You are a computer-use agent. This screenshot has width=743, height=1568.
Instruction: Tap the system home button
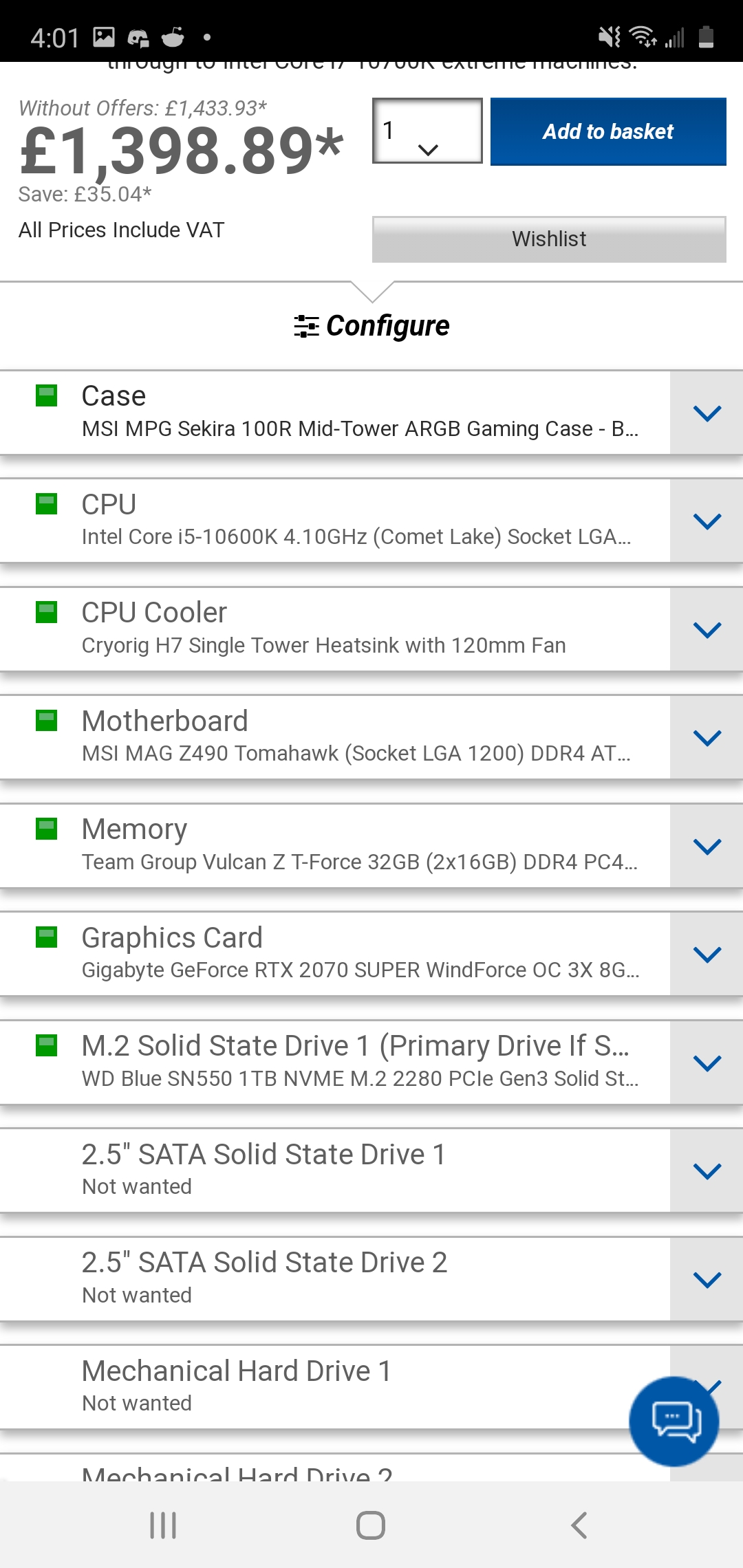coord(371,1525)
